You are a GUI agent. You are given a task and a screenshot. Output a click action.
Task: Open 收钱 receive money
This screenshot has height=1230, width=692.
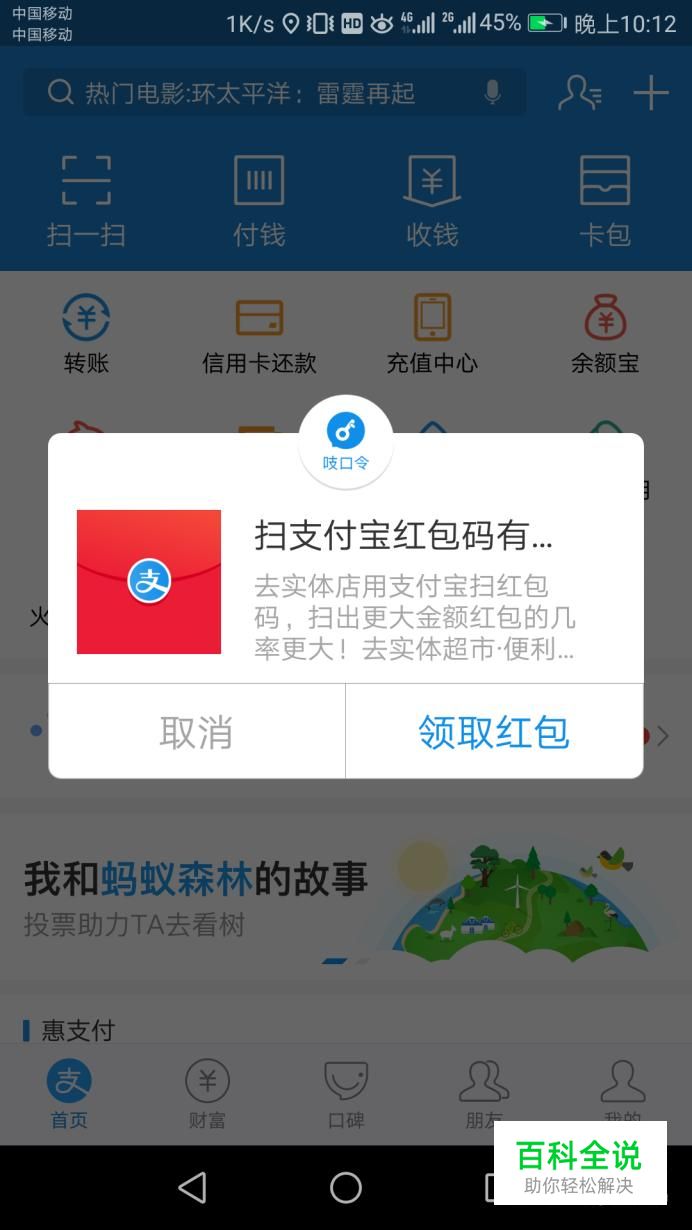432,200
